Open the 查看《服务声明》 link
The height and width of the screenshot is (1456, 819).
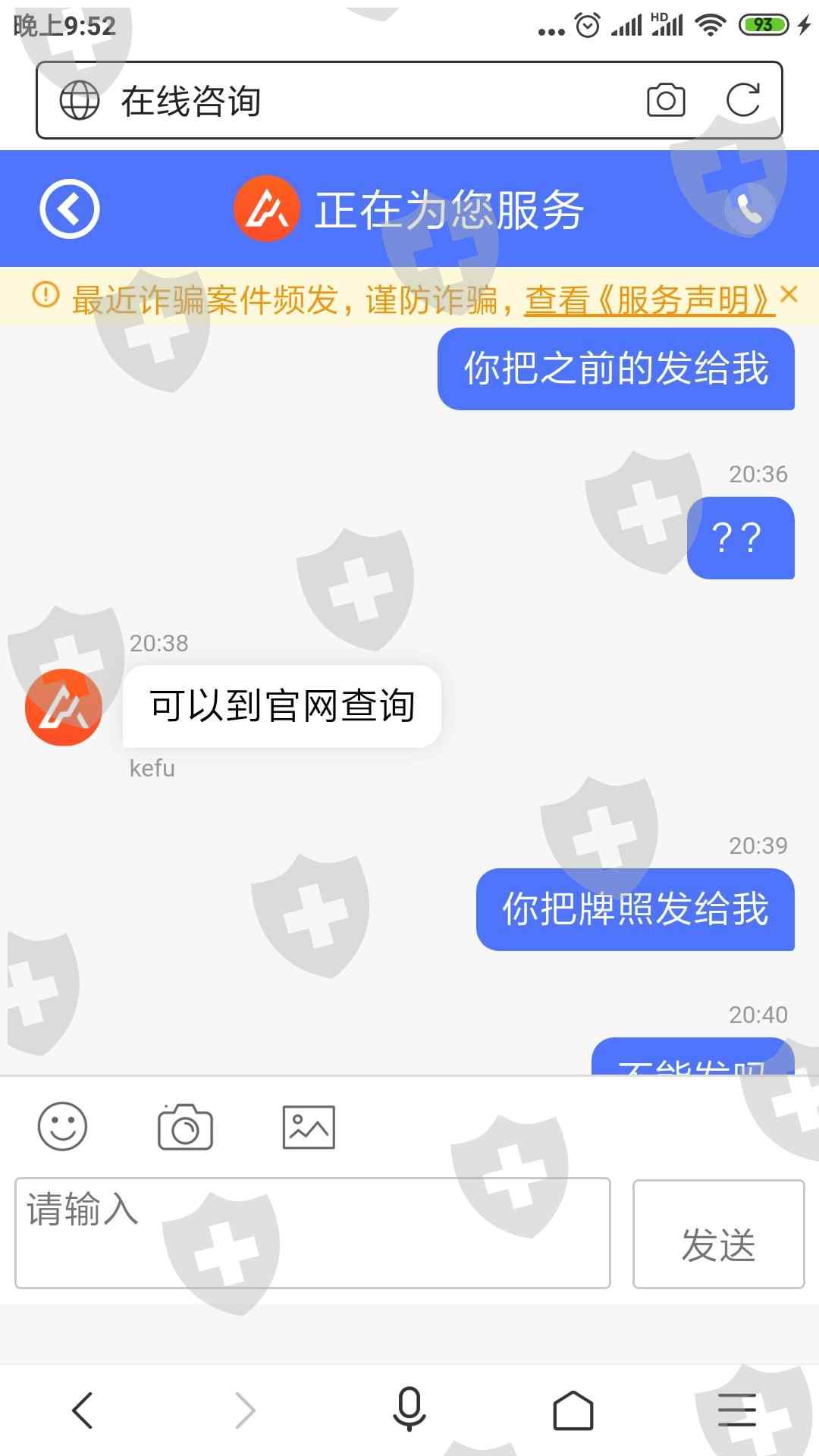(650, 300)
